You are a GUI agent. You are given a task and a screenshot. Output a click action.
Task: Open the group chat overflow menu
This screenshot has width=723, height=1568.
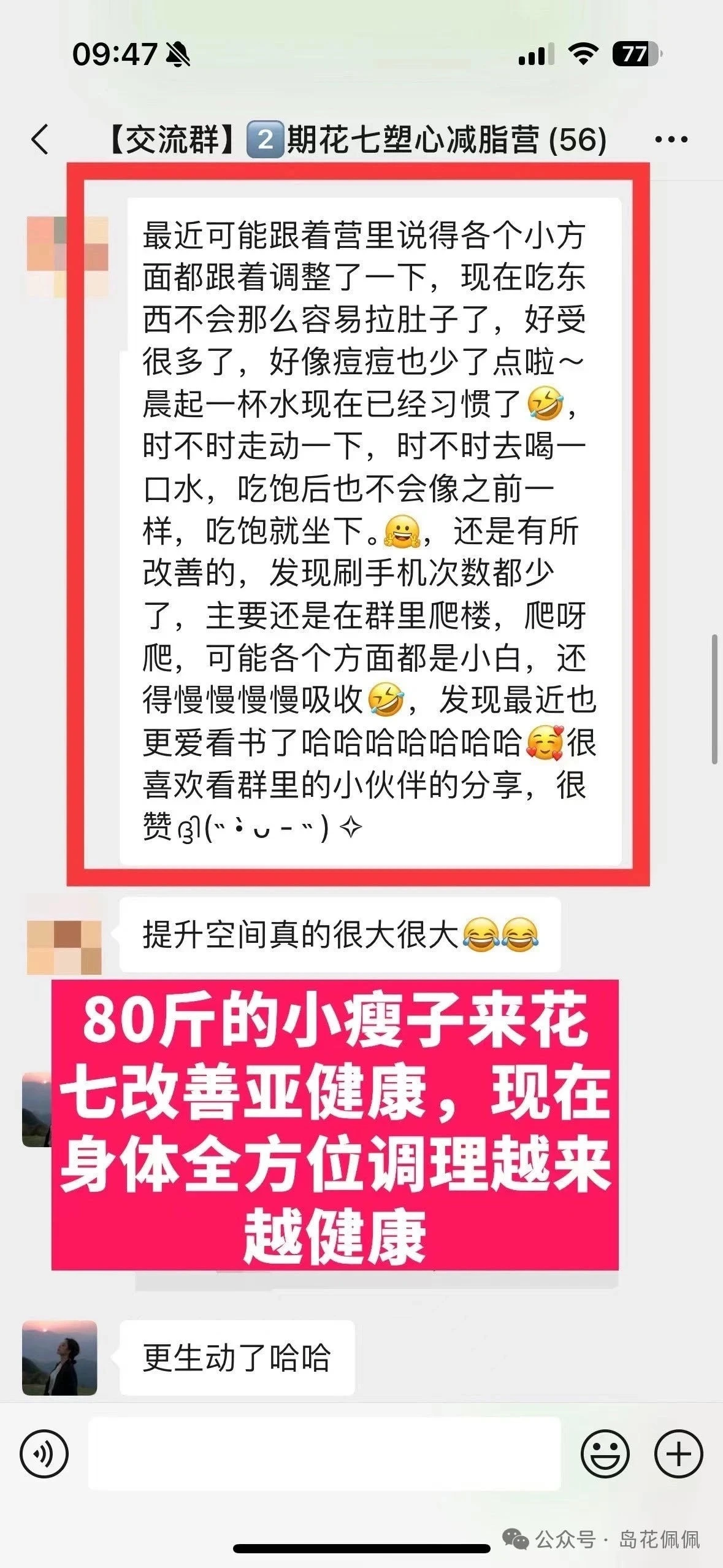click(671, 140)
